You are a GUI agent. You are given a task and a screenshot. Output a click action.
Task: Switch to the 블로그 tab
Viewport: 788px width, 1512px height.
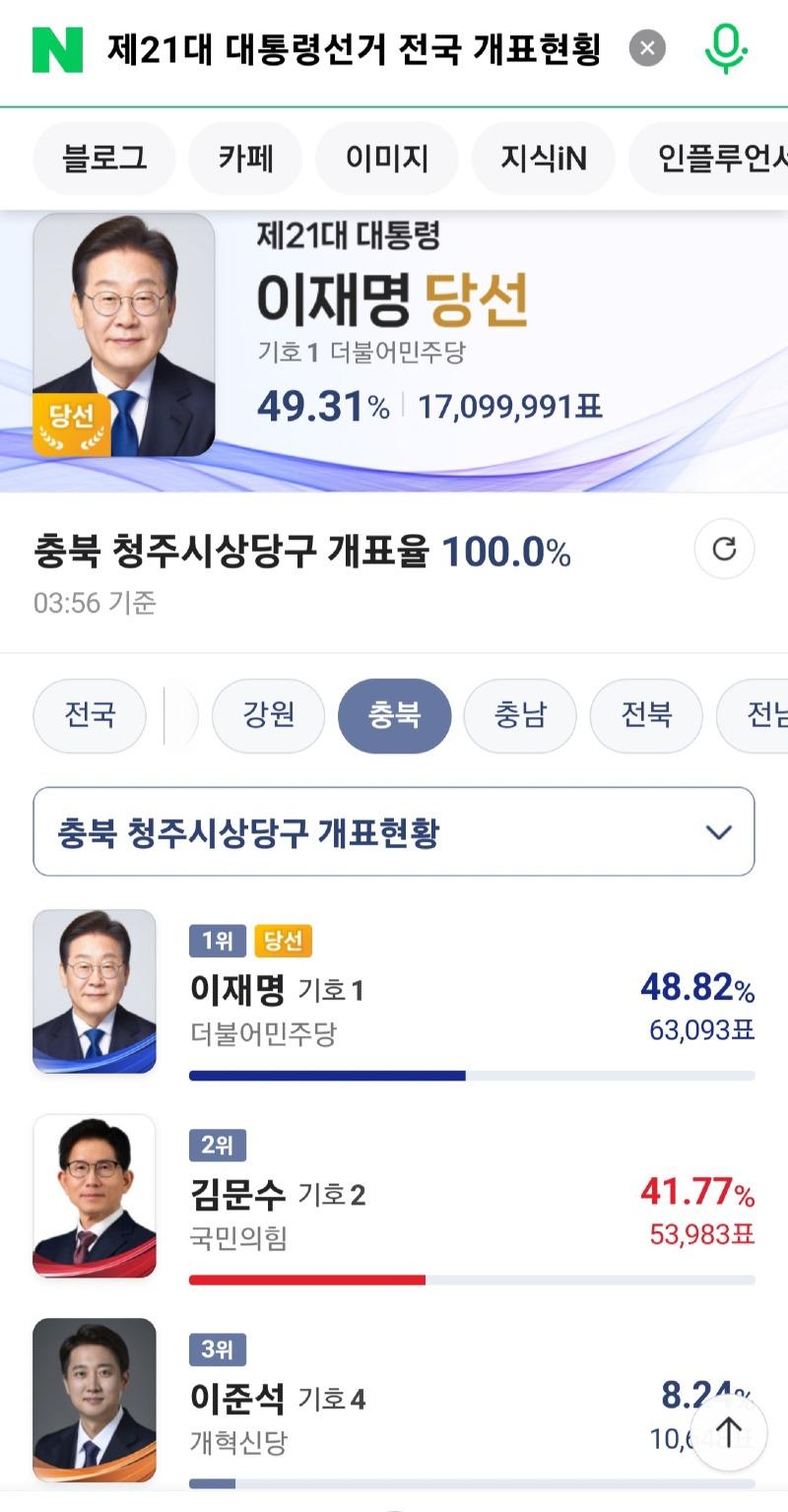pyautogui.click(x=102, y=158)
